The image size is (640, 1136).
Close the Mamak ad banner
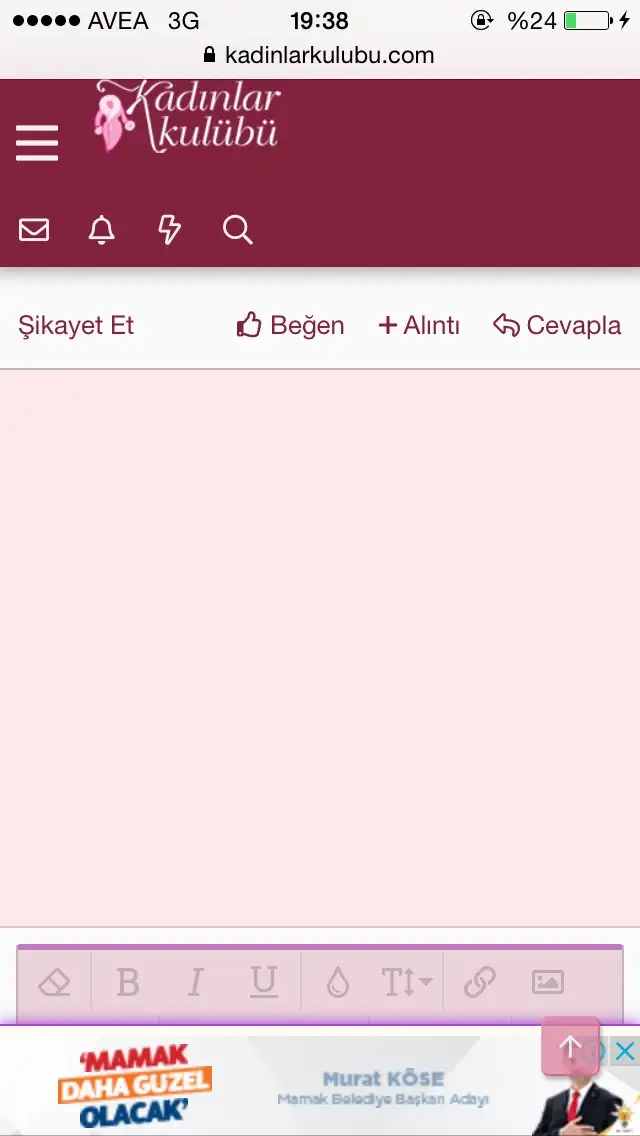[625, 1051]
